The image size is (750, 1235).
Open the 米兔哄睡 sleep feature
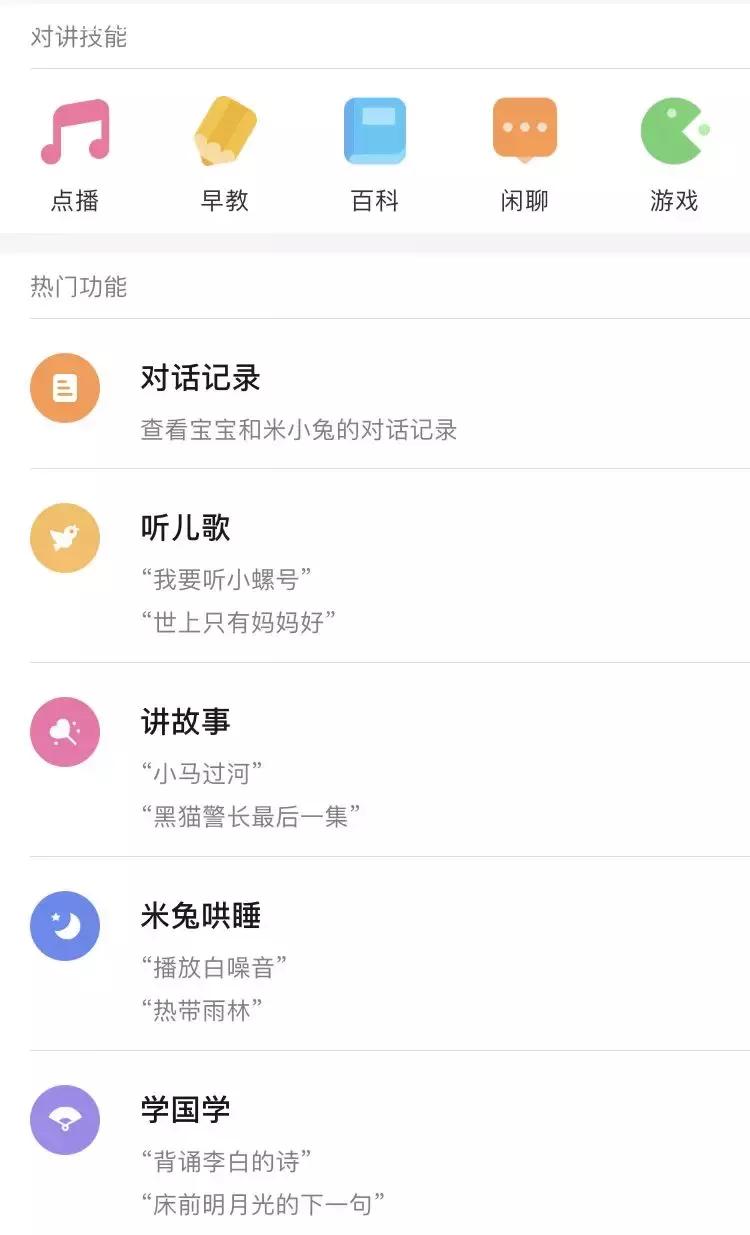click(200, 917)
